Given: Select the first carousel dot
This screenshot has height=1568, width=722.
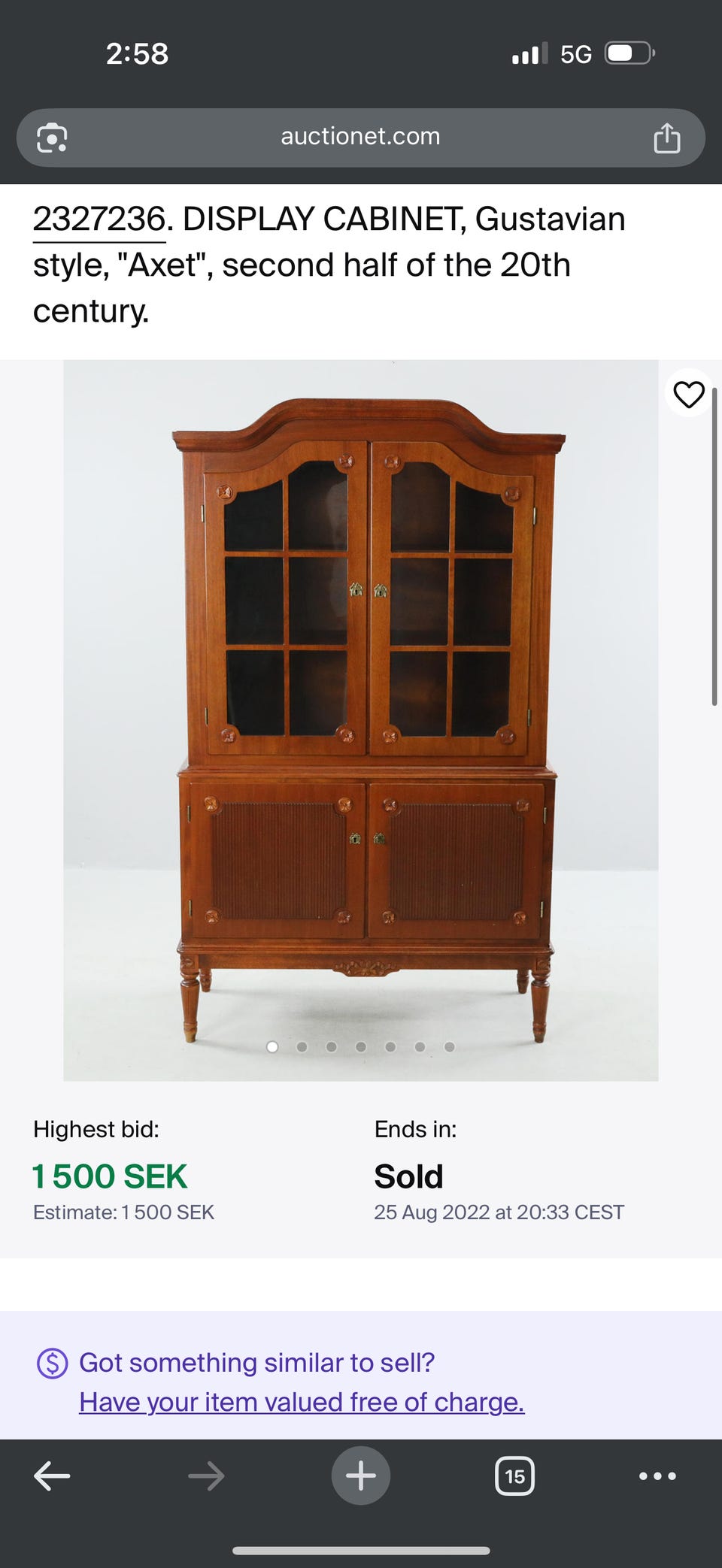Looking at the screenshot, I should [x=273, y=1046].
